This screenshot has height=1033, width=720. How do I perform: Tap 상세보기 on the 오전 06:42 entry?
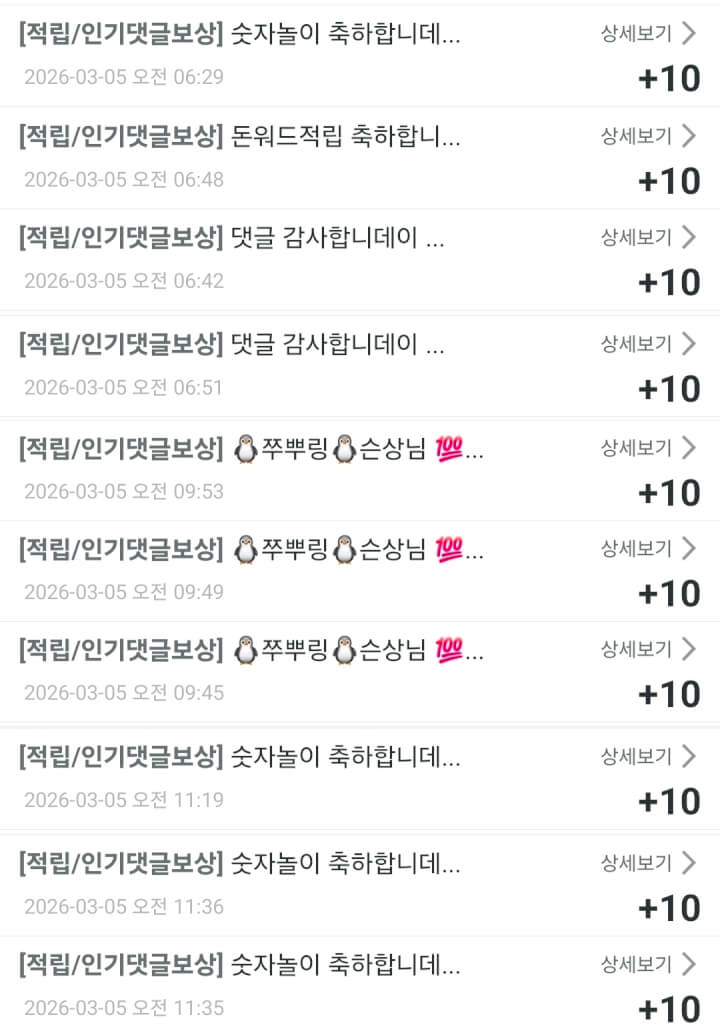click(647, 237)
